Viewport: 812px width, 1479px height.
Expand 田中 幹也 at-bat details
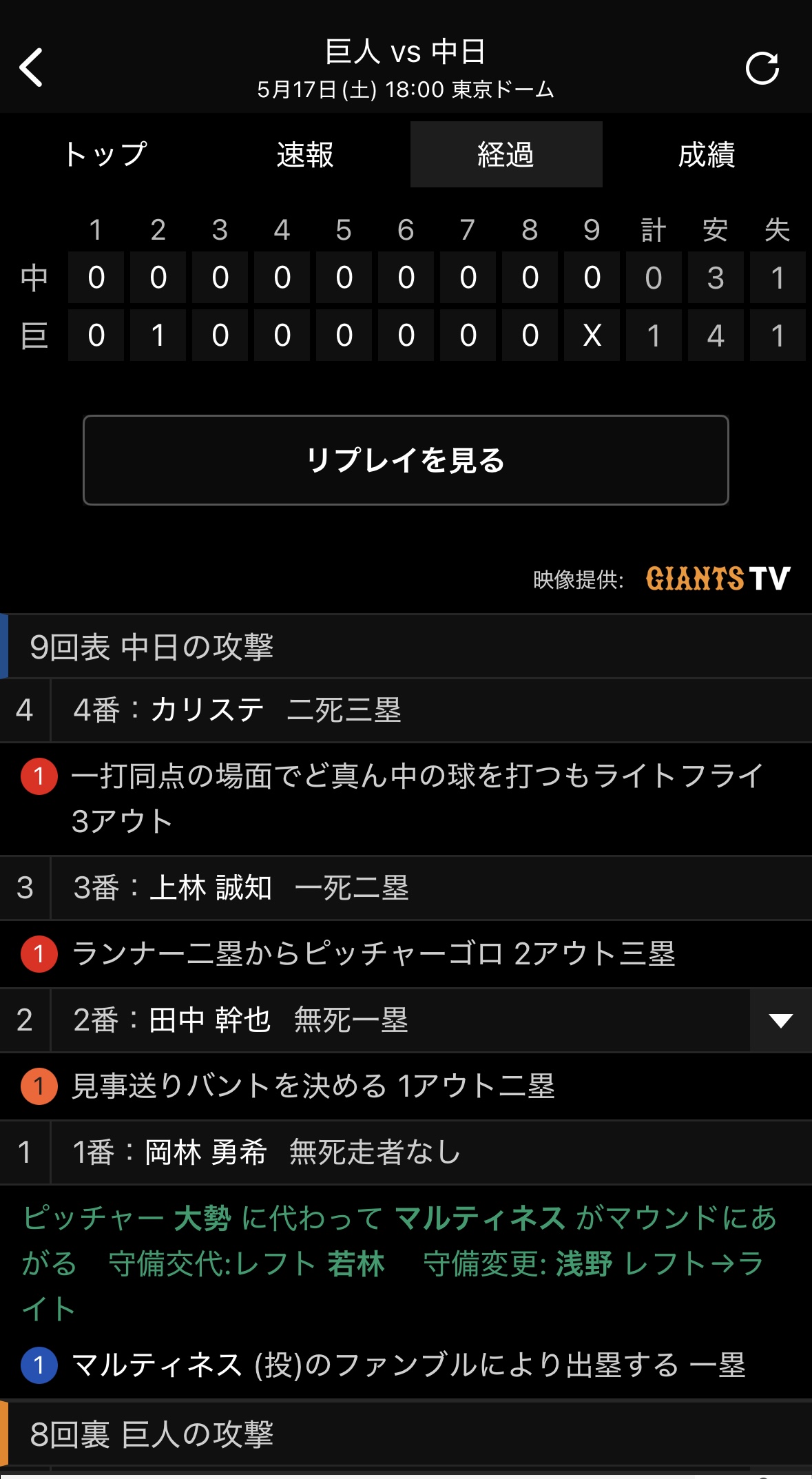780,1020
